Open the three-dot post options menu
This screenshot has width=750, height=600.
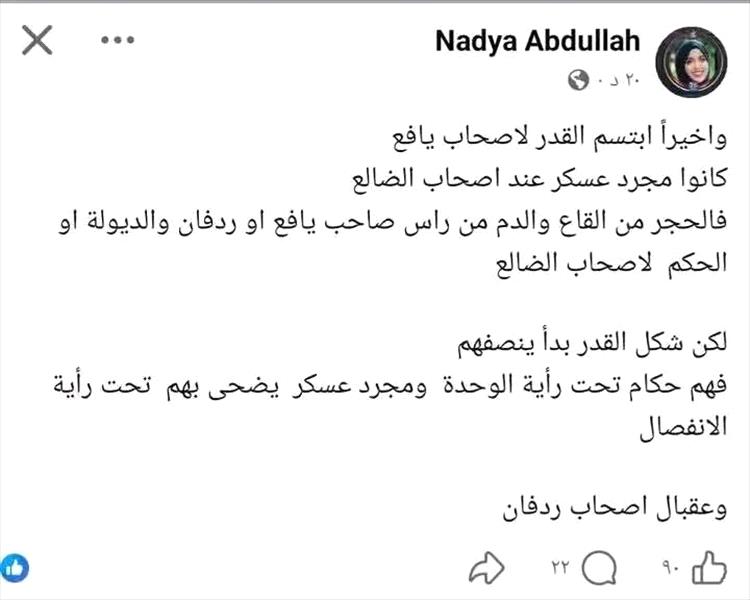(x=118, y=41)
